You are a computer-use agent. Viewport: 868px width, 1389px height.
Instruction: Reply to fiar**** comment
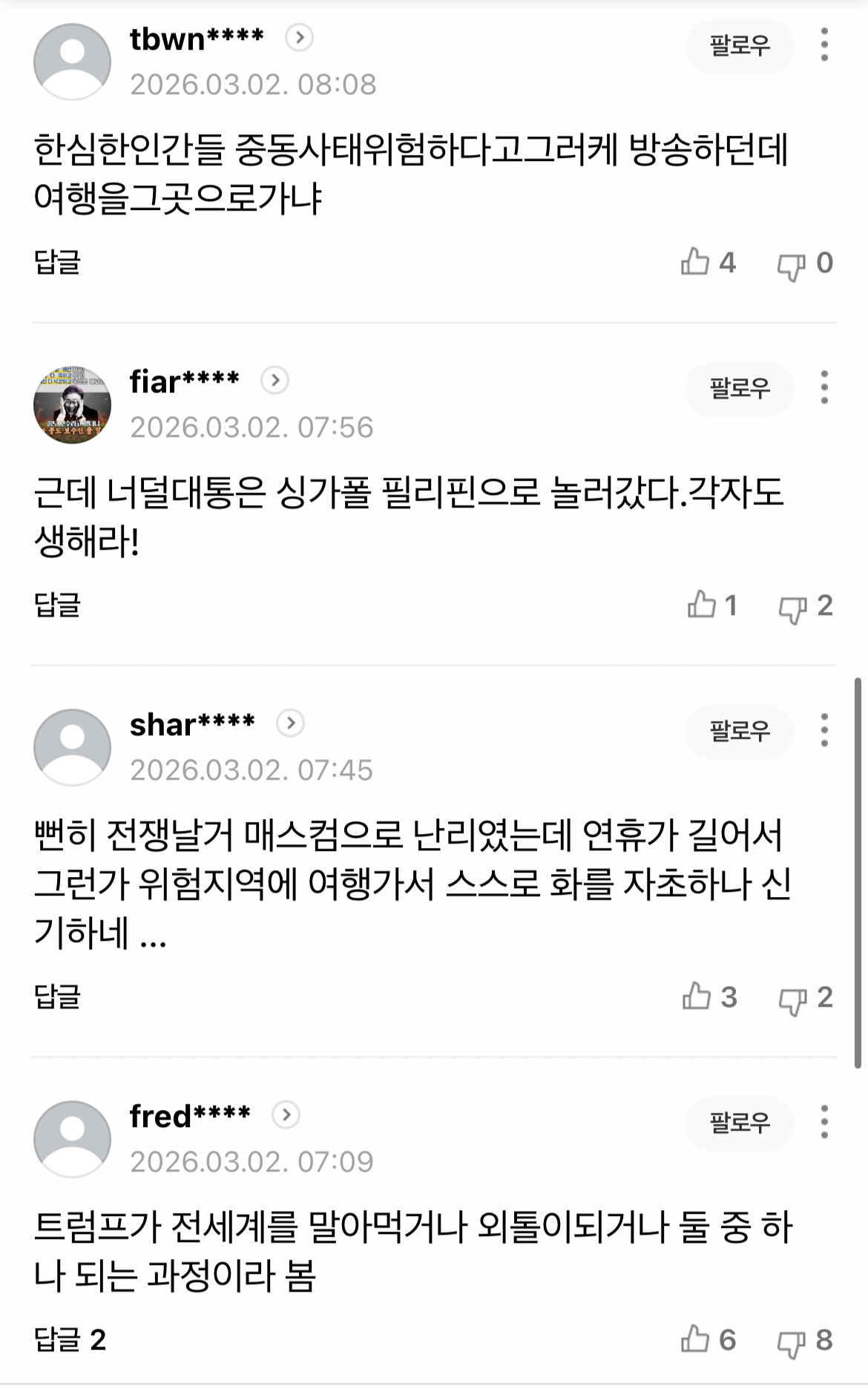(x=57, y=605)
